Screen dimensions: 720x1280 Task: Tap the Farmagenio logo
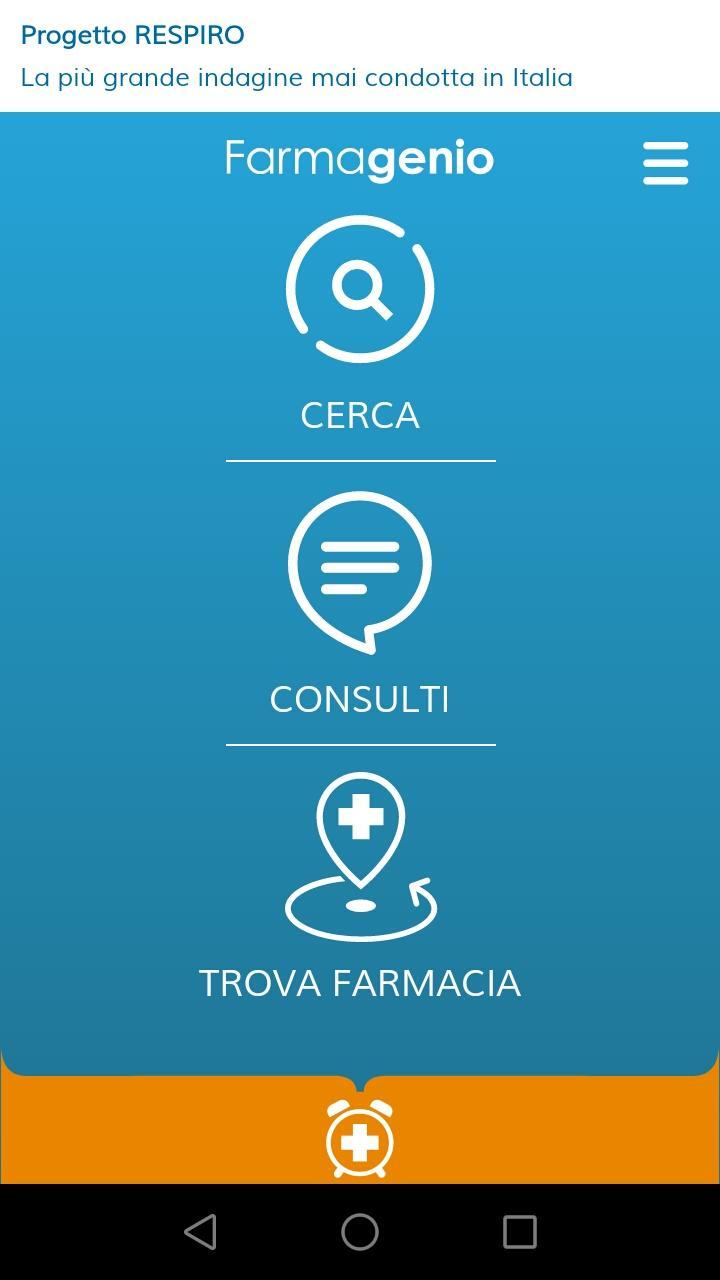[x=358, y=158]
